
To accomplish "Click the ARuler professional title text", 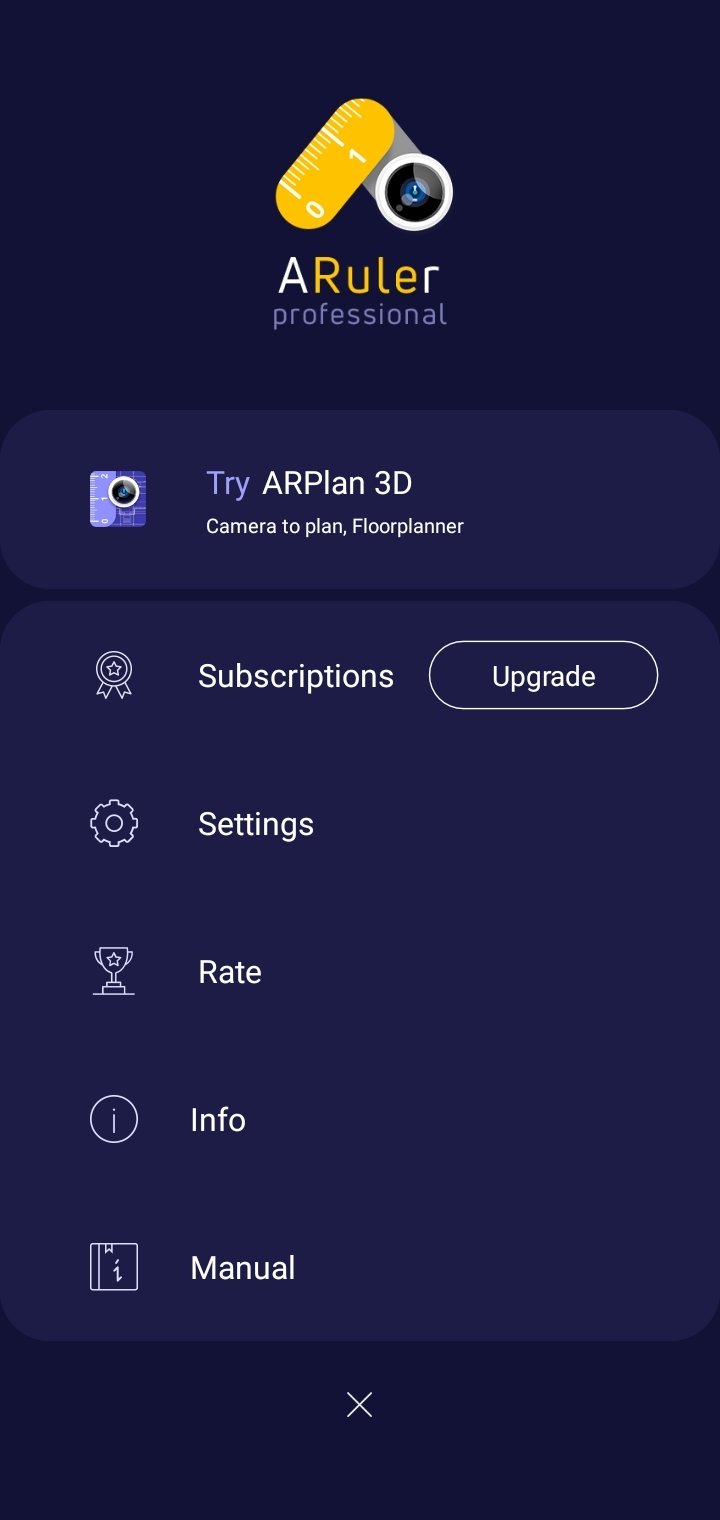I will 360,290.
